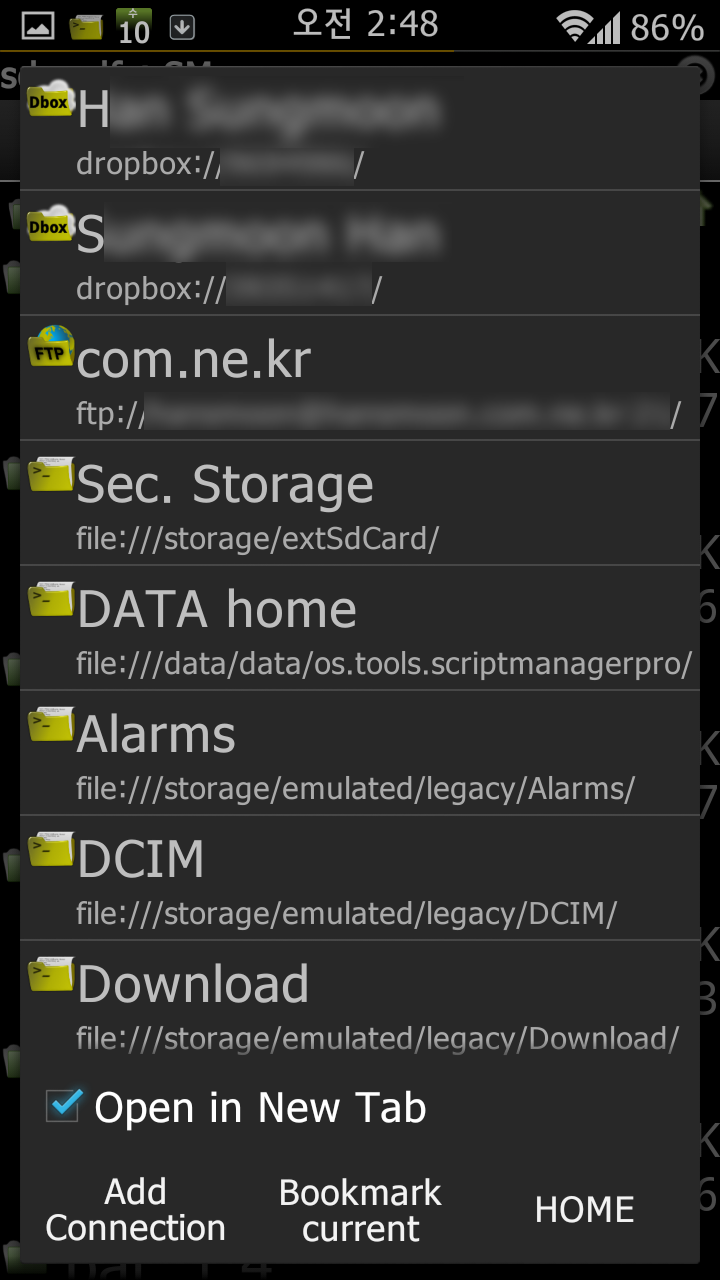Go to HOME directory
720x1280 pixels.
coord(584,1210)
